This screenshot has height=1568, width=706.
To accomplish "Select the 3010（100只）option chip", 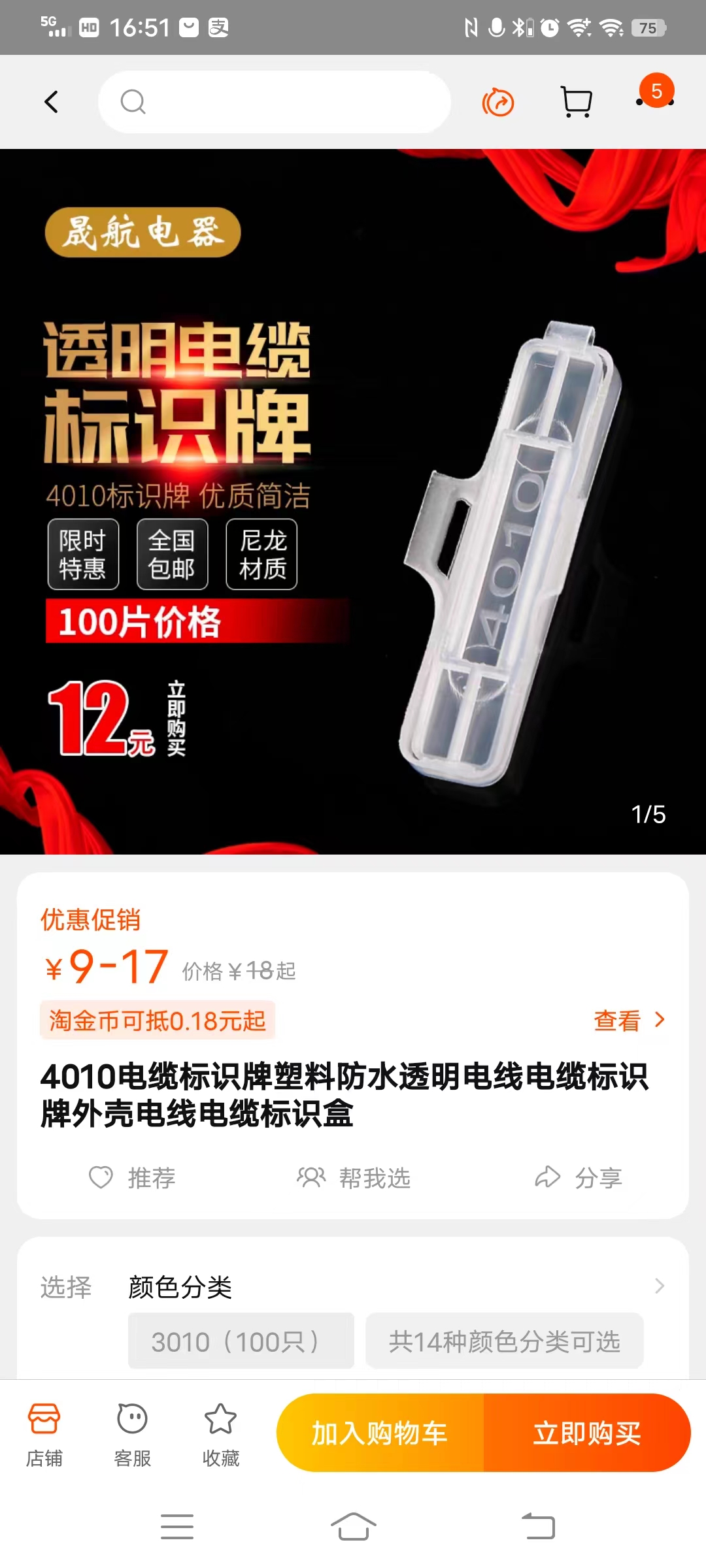I will pos(241,1341).
